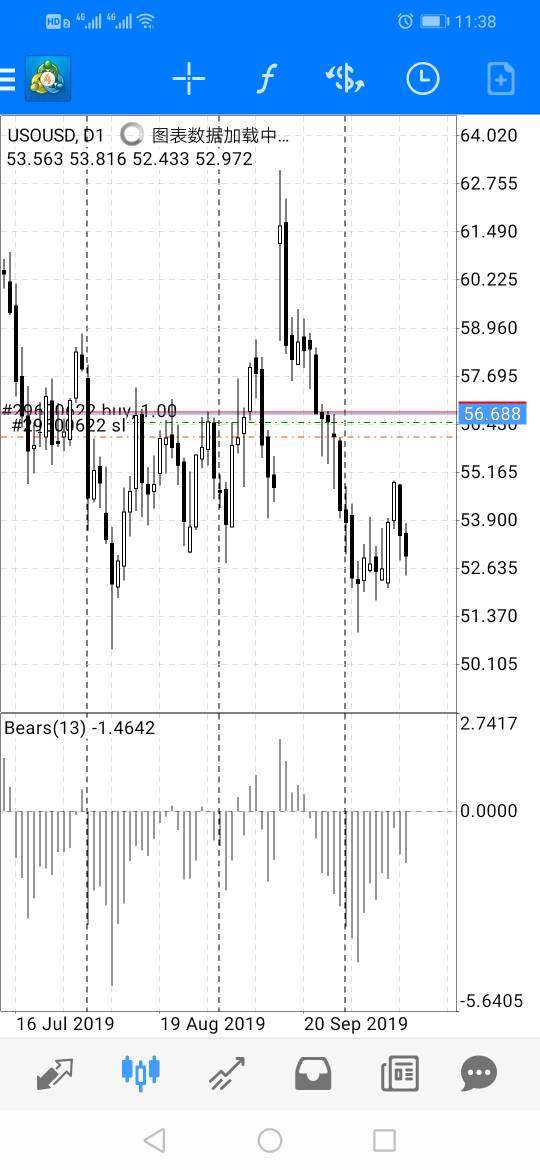
Task: Switch to the Quotes tab
Action: [55, 1074]
